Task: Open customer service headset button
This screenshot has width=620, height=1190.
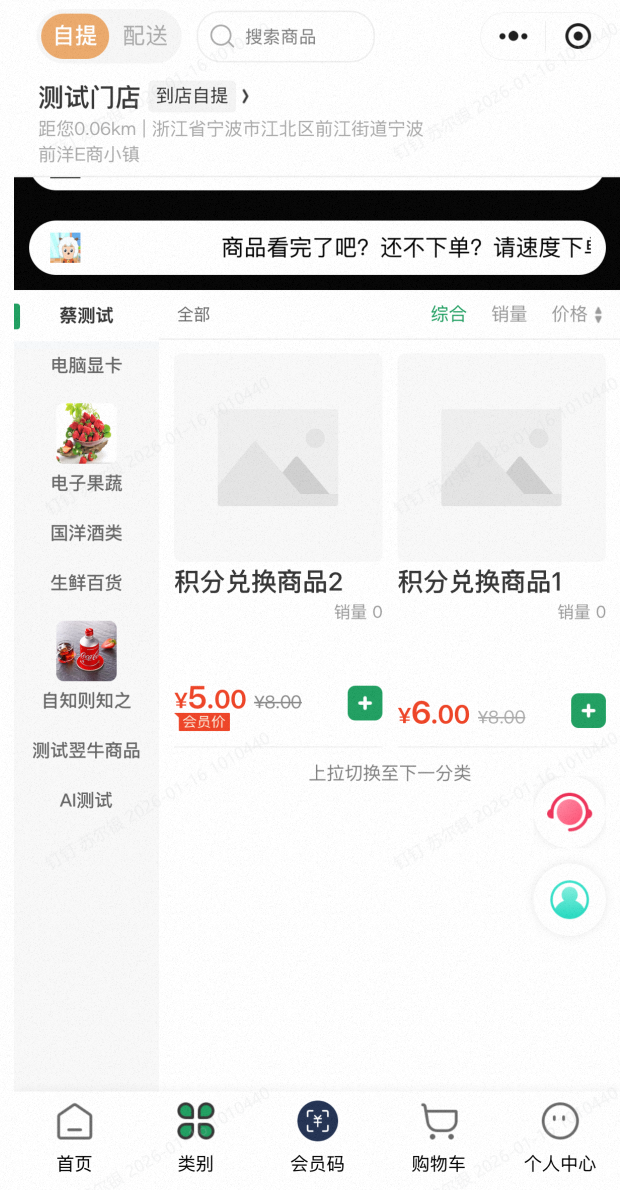Action: tap(569, 812)
